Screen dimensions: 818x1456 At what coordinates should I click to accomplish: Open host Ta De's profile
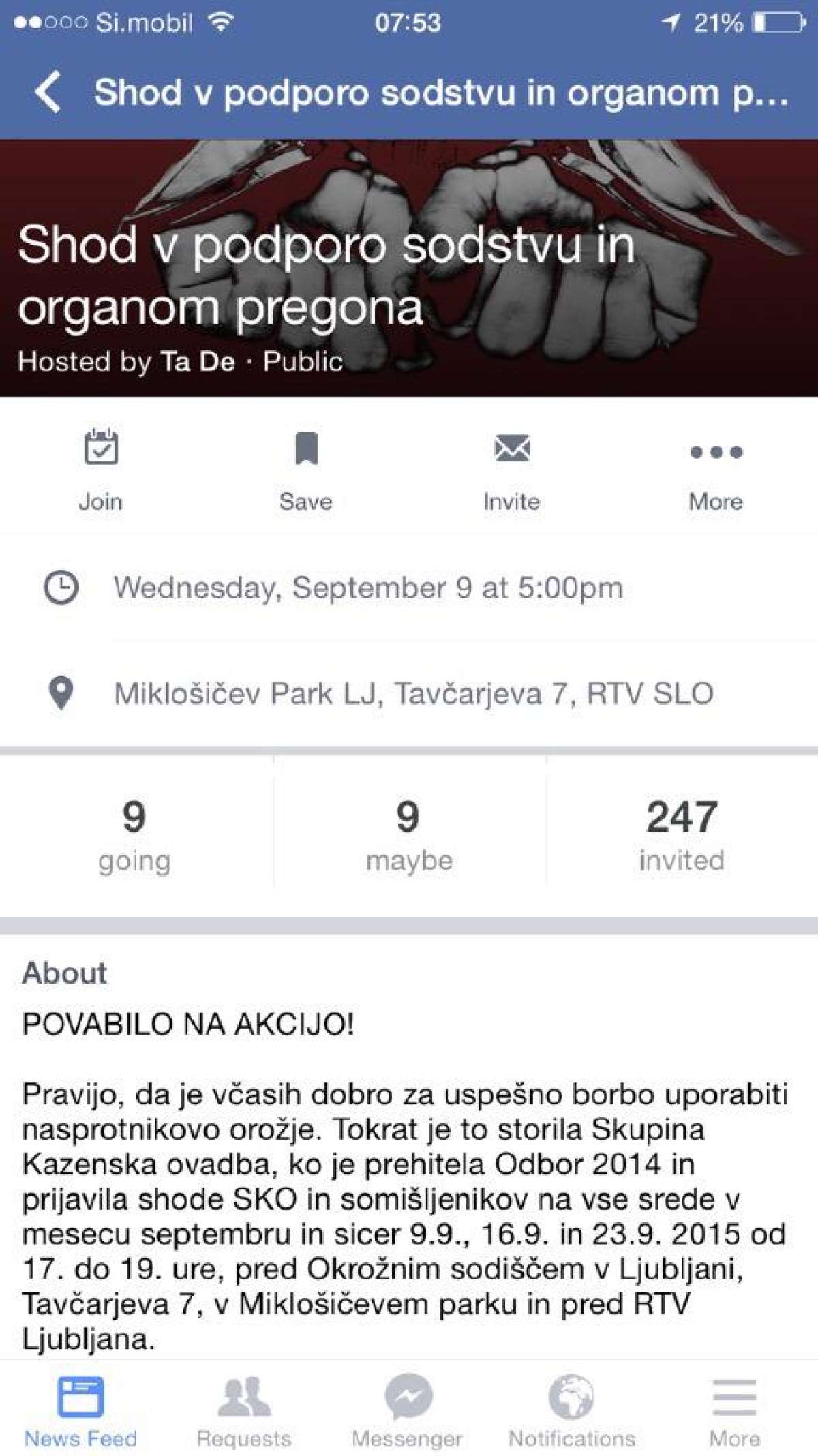198,362
